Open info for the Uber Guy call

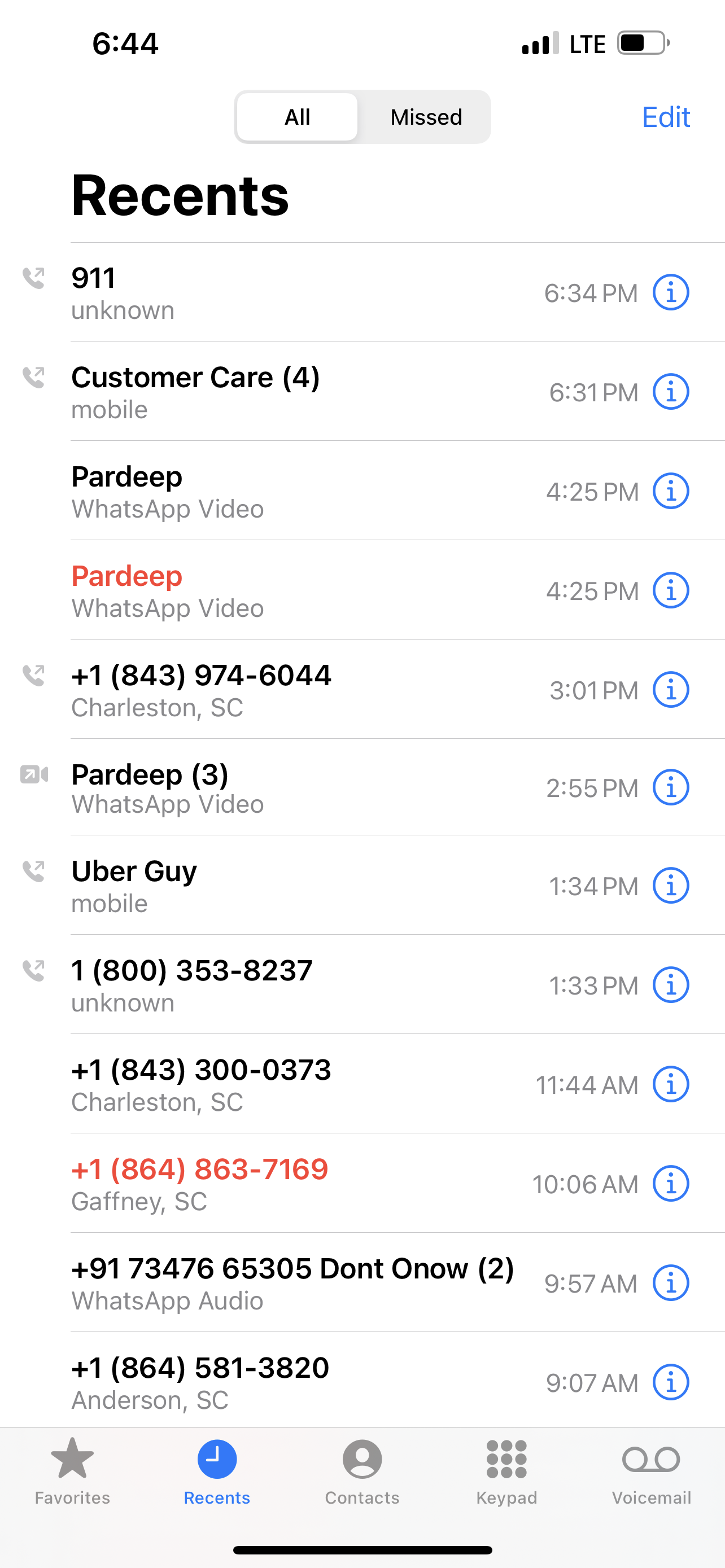[671, 886]
